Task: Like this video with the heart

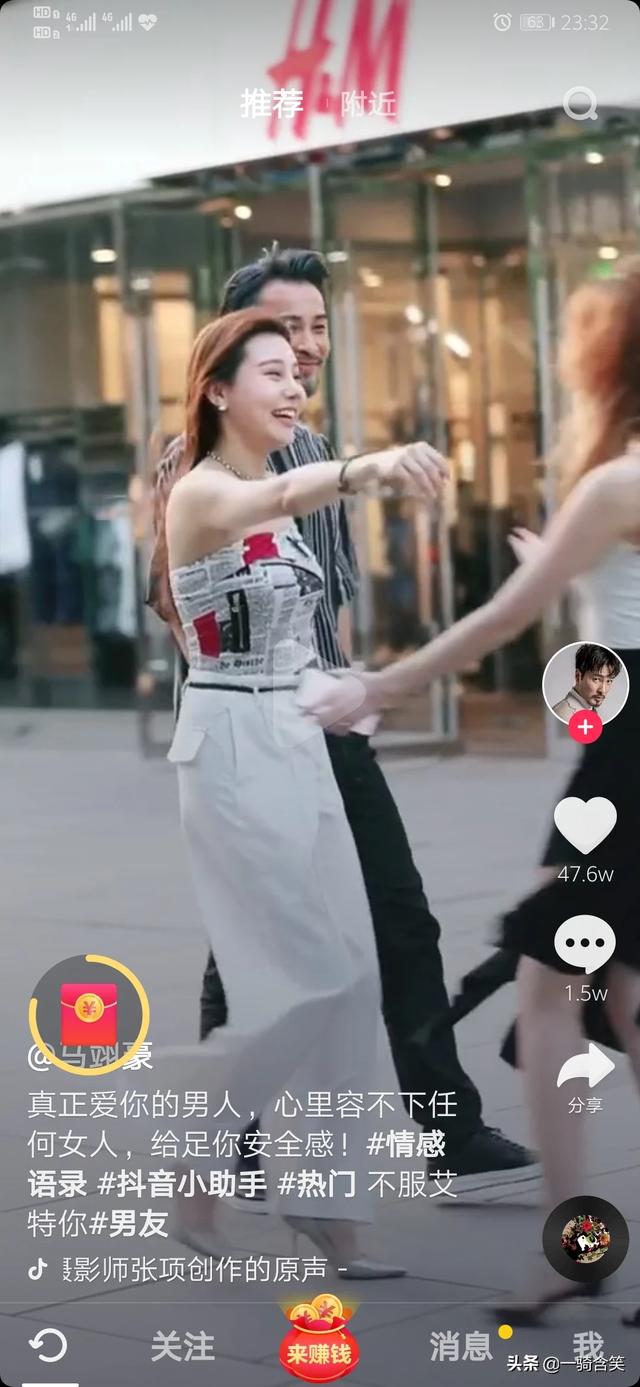Action: tap(585, 826)
